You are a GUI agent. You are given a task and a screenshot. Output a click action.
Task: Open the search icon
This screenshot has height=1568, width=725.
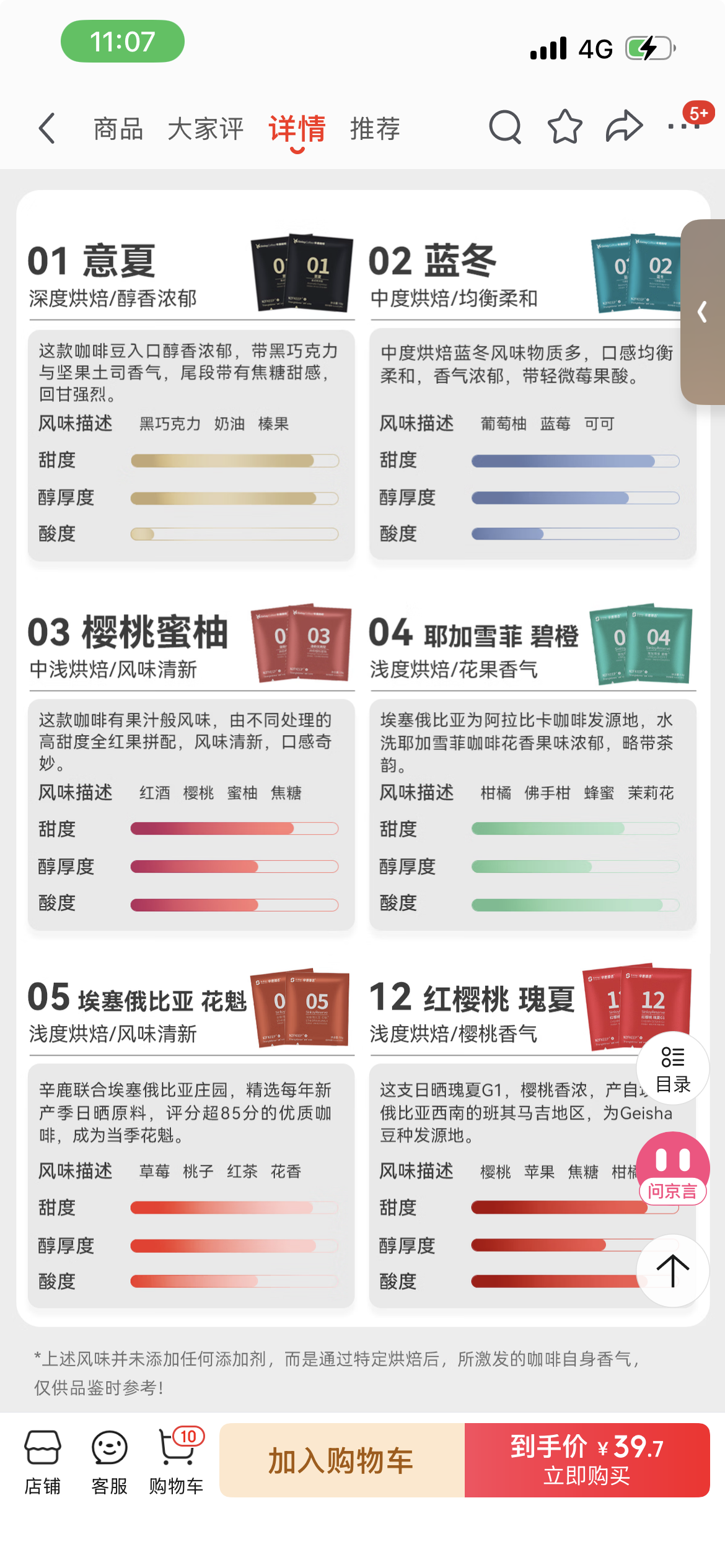(505, 128)
